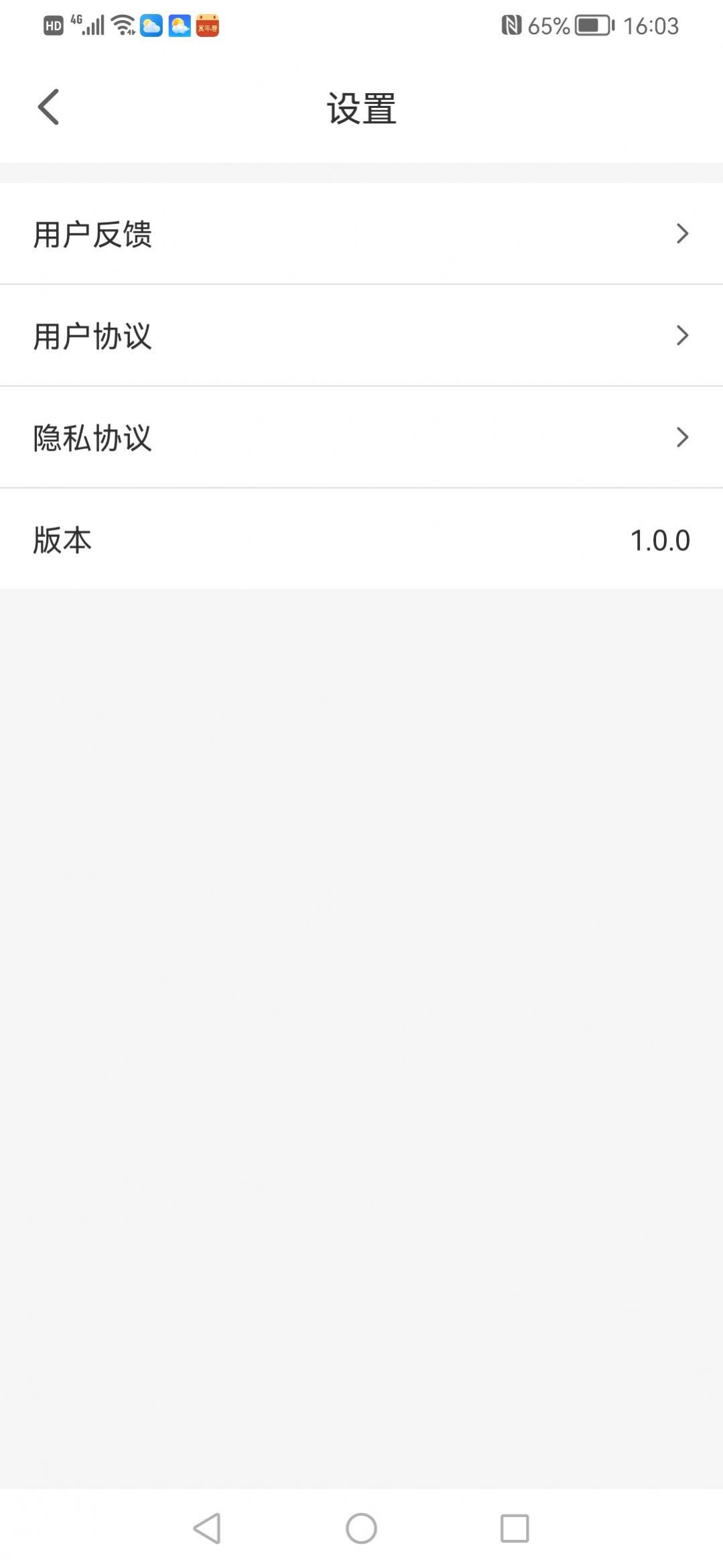Open recent apps from navigation bar
The width and height of the screenshot is (723, 1568).
pos(515,1528)
